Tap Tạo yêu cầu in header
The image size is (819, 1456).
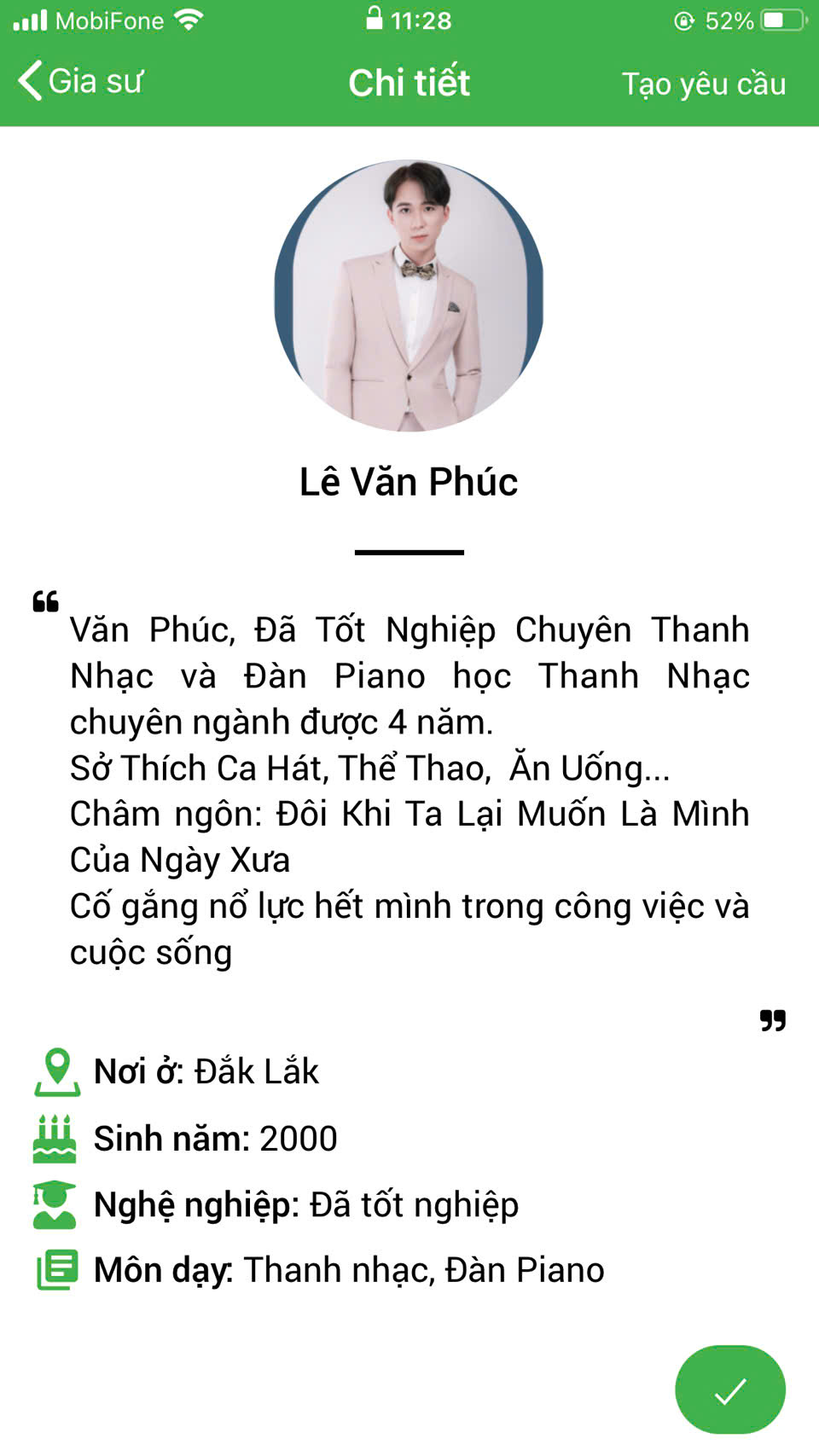click(703, 84)
